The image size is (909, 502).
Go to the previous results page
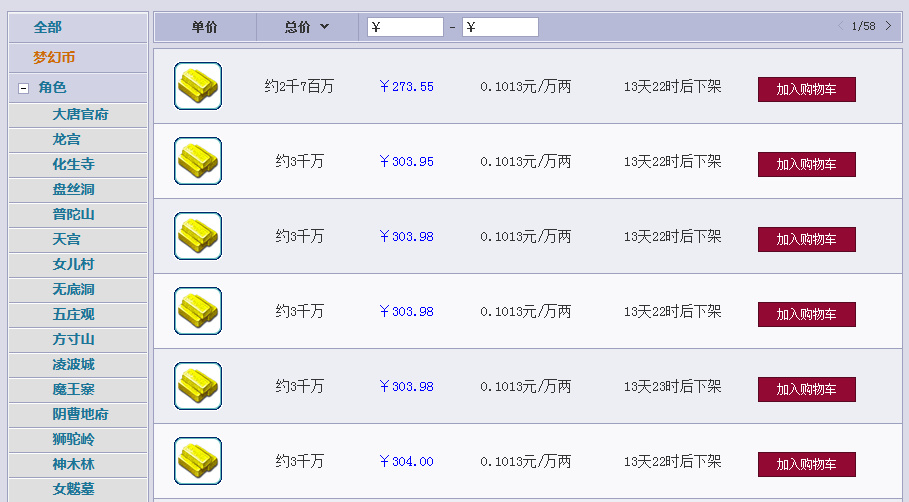click(x=840, y=26)
